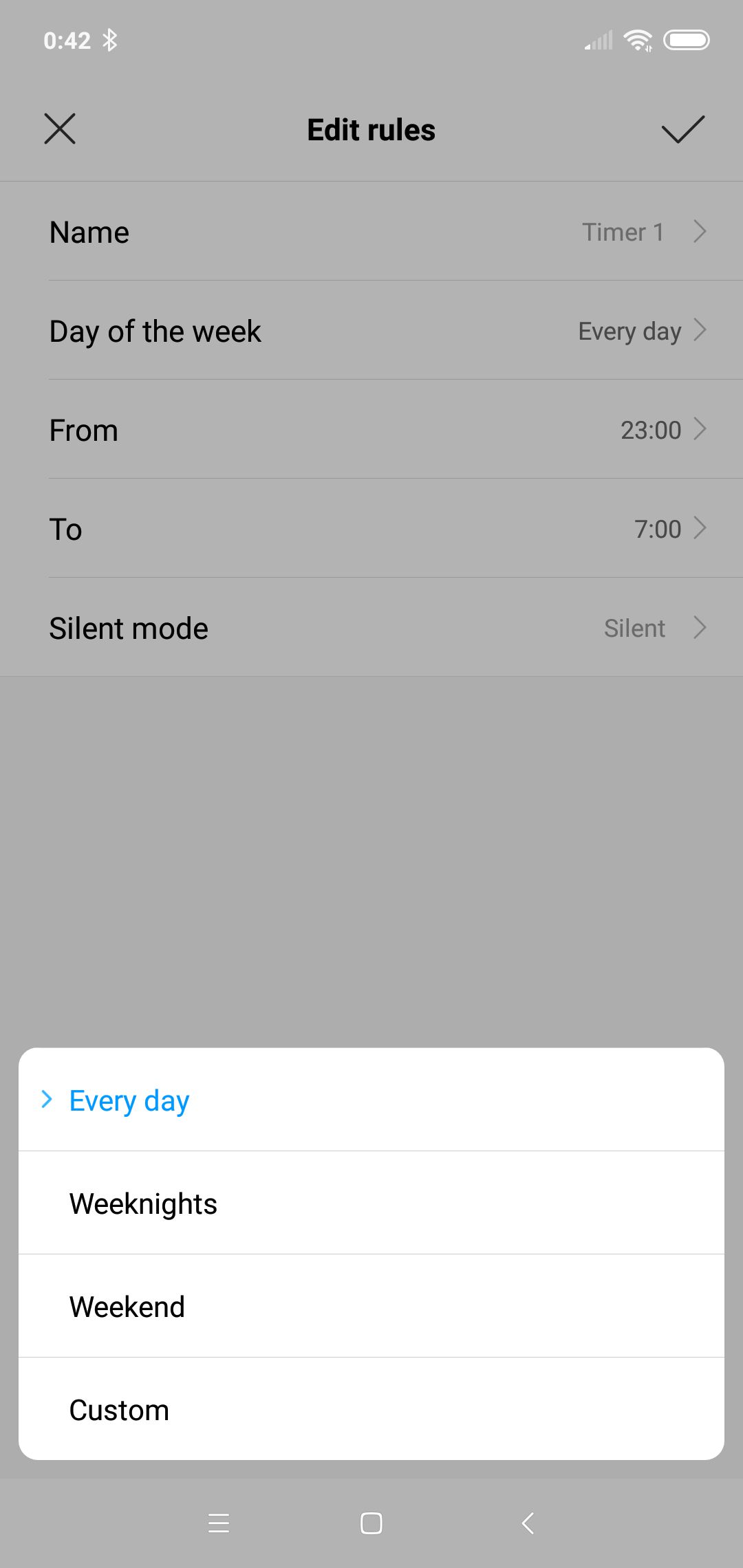Choose Weeknights from the list

point(371,1203)
